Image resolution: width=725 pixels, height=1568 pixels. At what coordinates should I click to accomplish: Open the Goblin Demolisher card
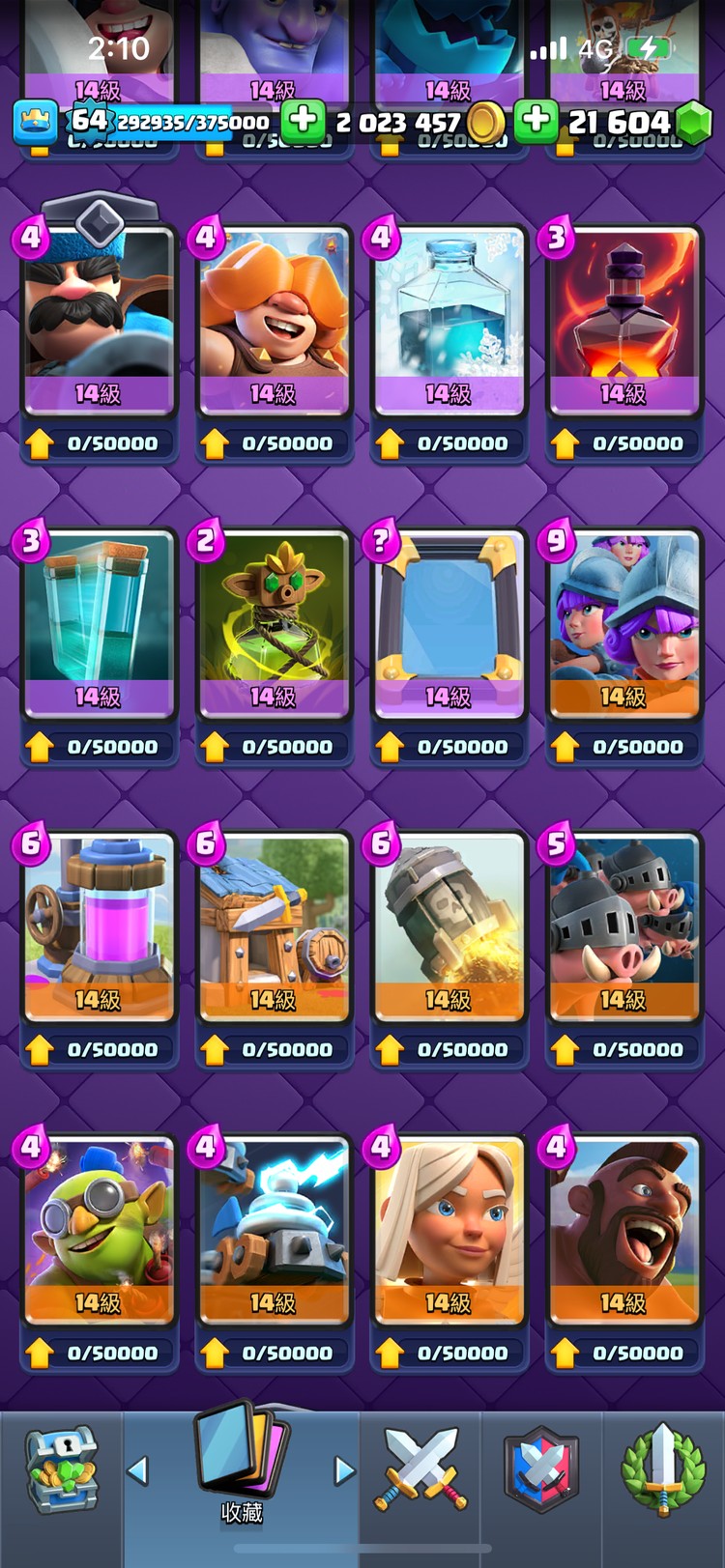[x=98, y=1229]
